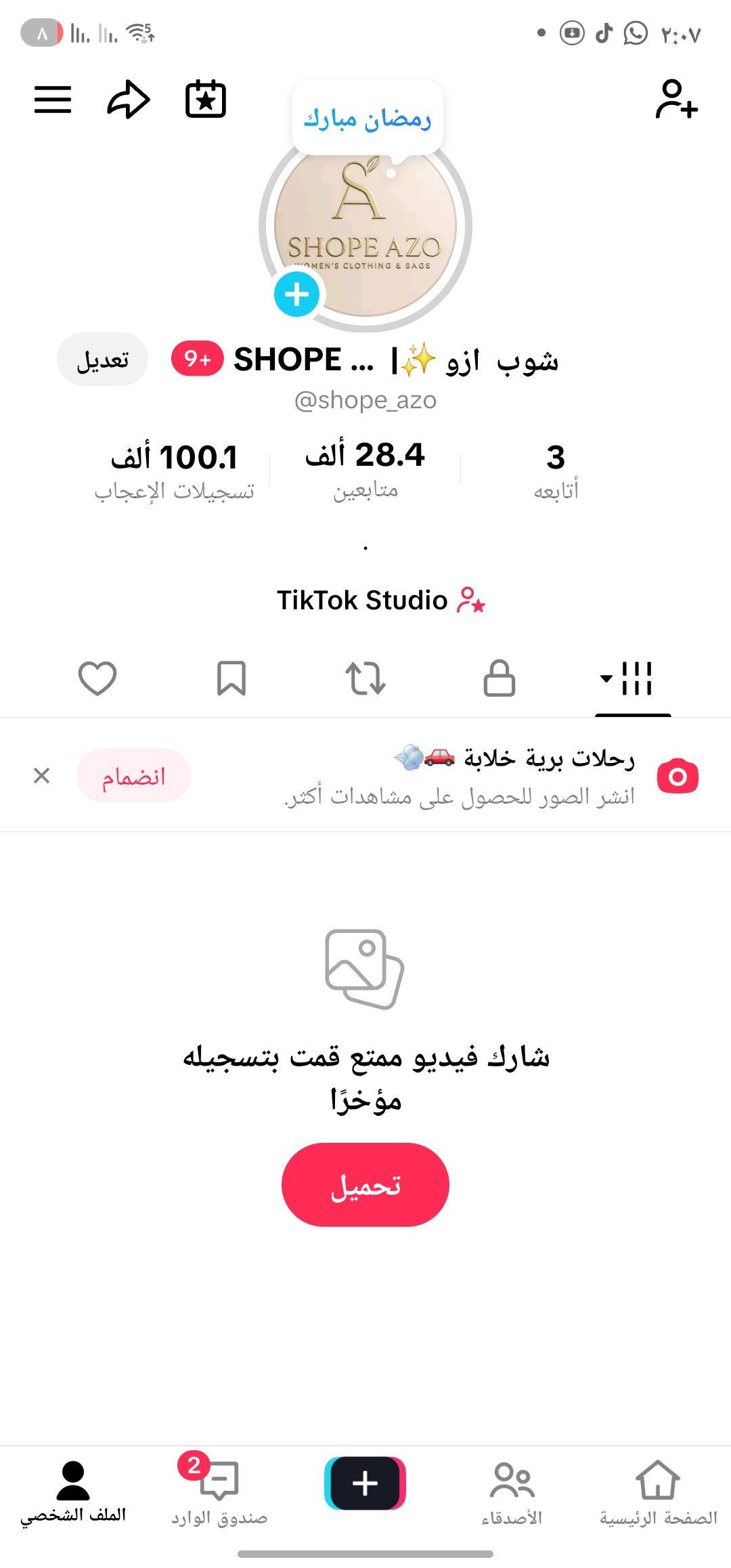View تسجيلات الإعجاب likes count
Screen dimensions: 731x1568
tap(175, 470)
